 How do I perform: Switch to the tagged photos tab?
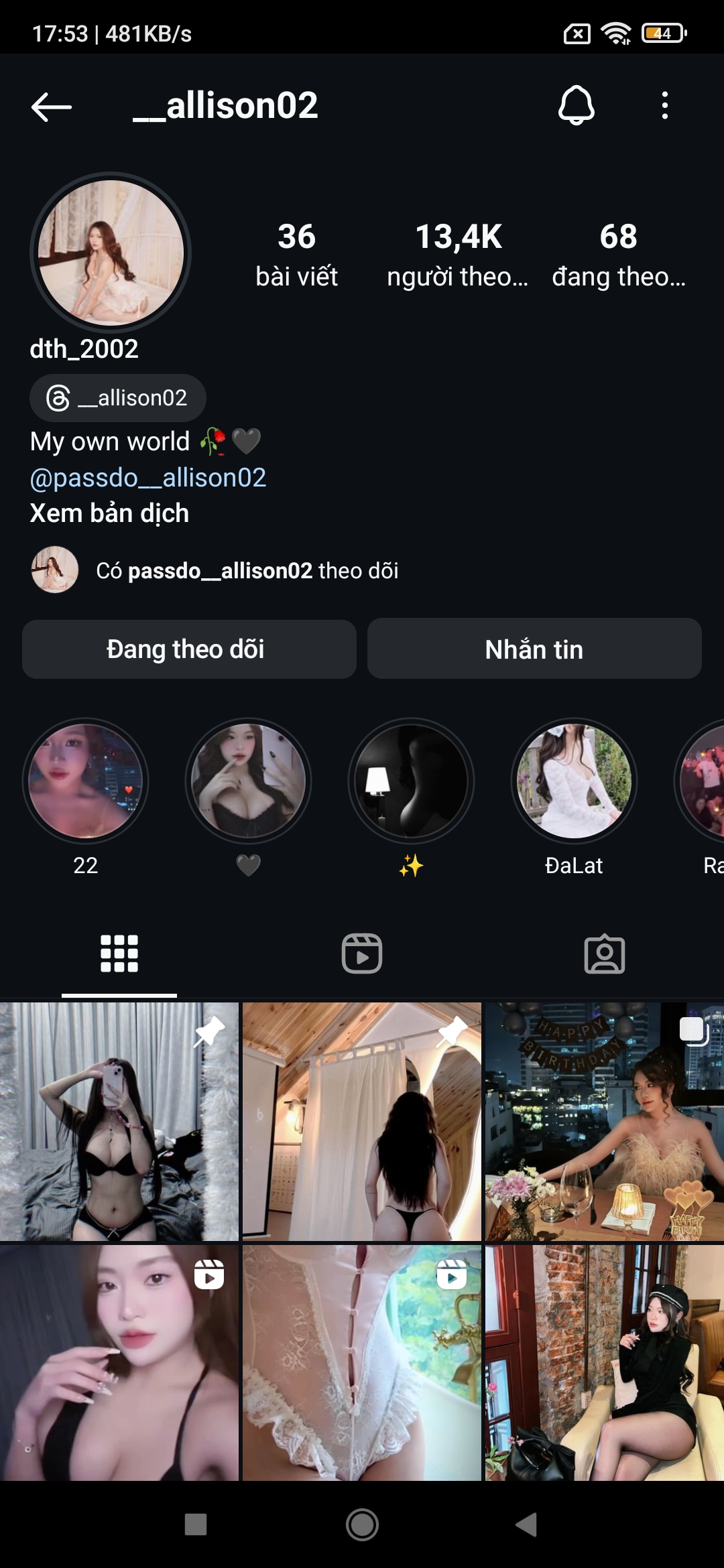pyautogui.click(x=604, y=954)
